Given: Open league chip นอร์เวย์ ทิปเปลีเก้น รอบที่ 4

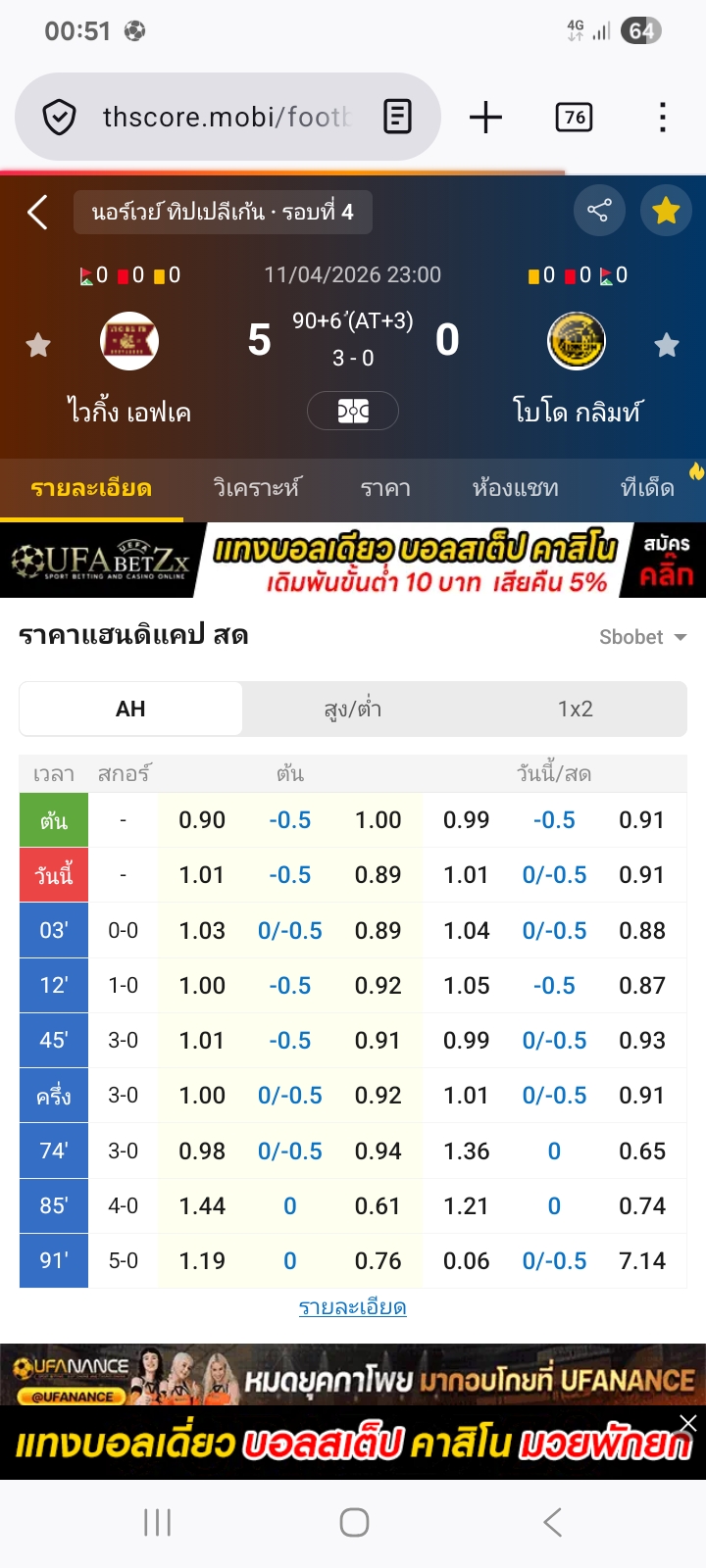Looking at the screenshot, I should 223,212.
